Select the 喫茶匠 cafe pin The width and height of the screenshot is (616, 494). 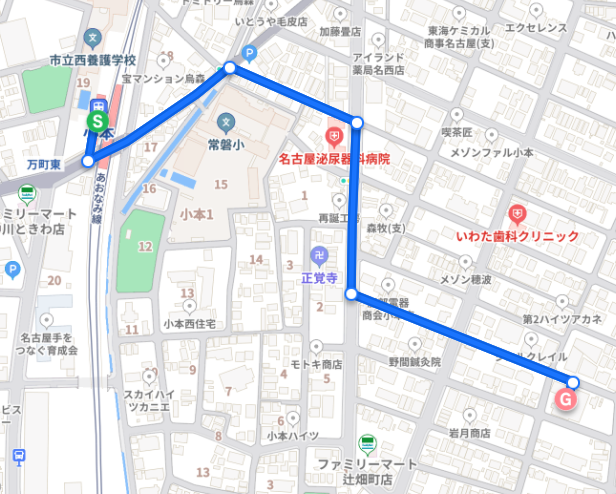point(456,116)
